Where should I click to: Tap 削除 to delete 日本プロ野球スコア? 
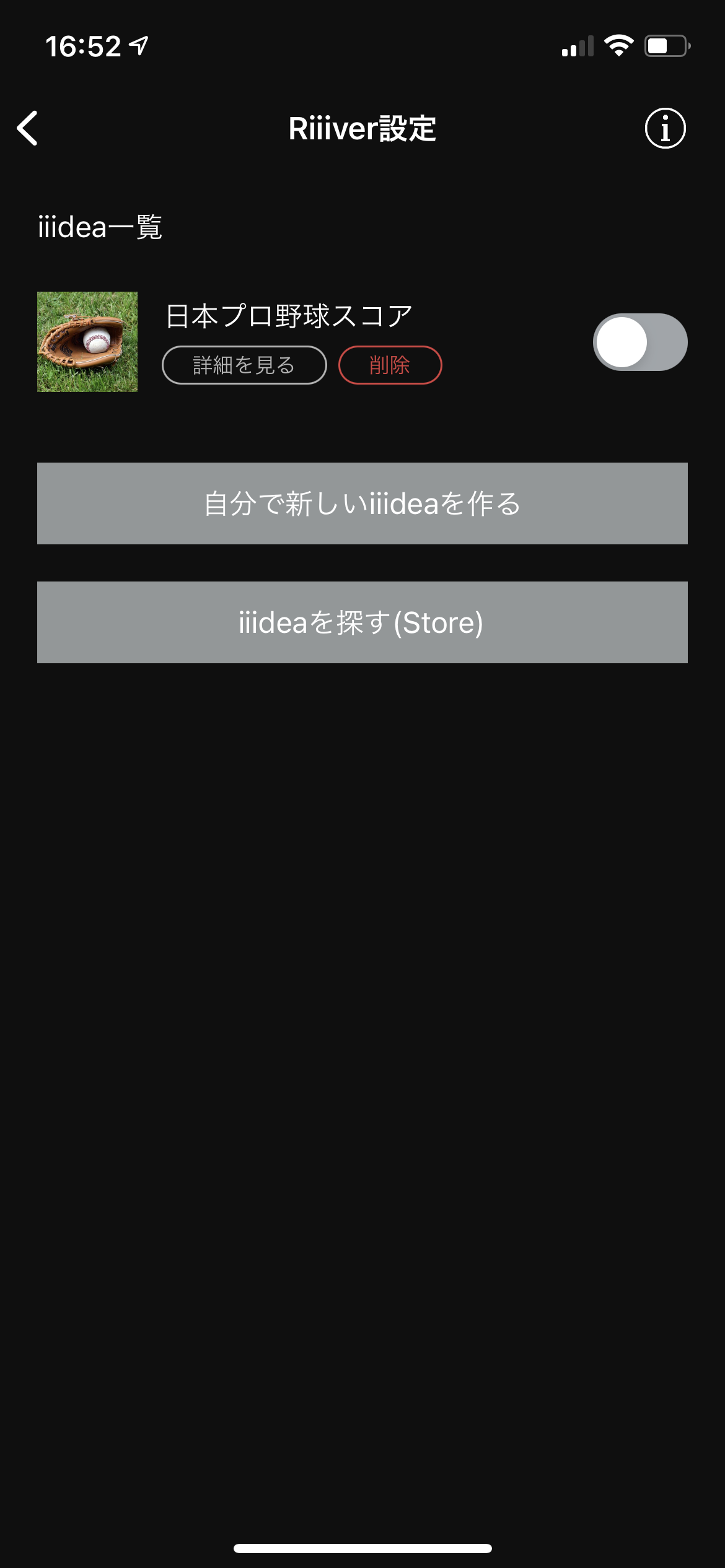pos(390,365)
